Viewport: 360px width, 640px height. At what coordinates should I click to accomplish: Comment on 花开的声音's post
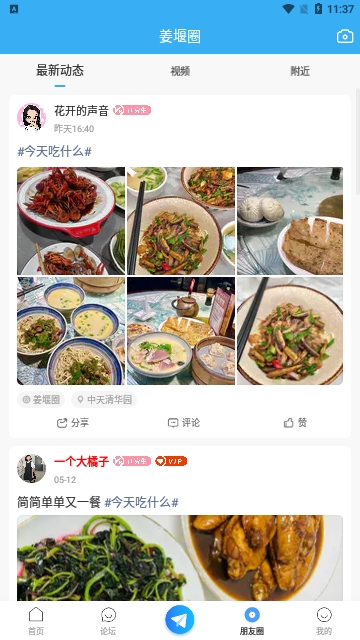[x=184, y=423]
